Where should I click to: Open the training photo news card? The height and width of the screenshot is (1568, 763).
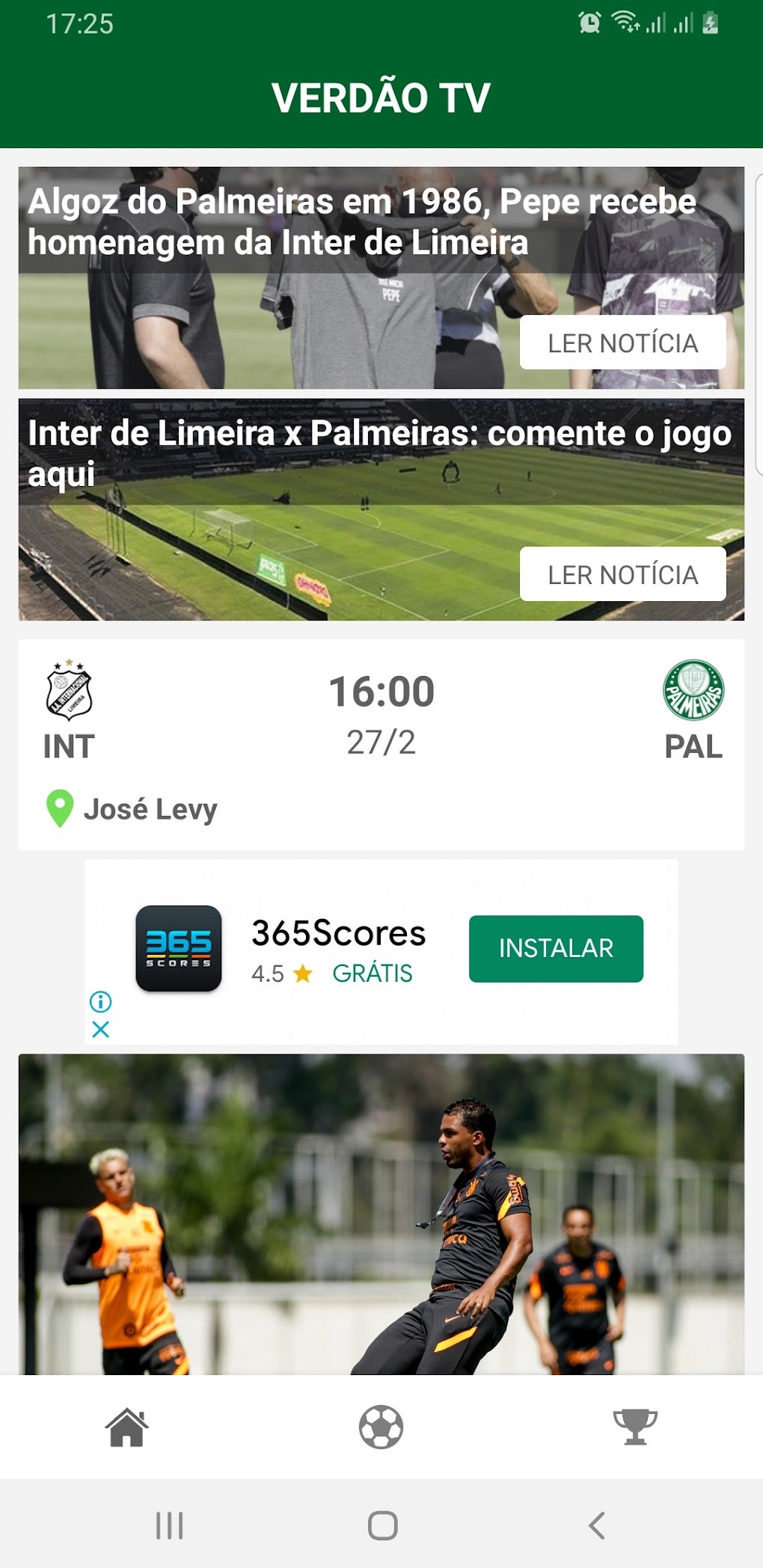[x=381, y=1213]
